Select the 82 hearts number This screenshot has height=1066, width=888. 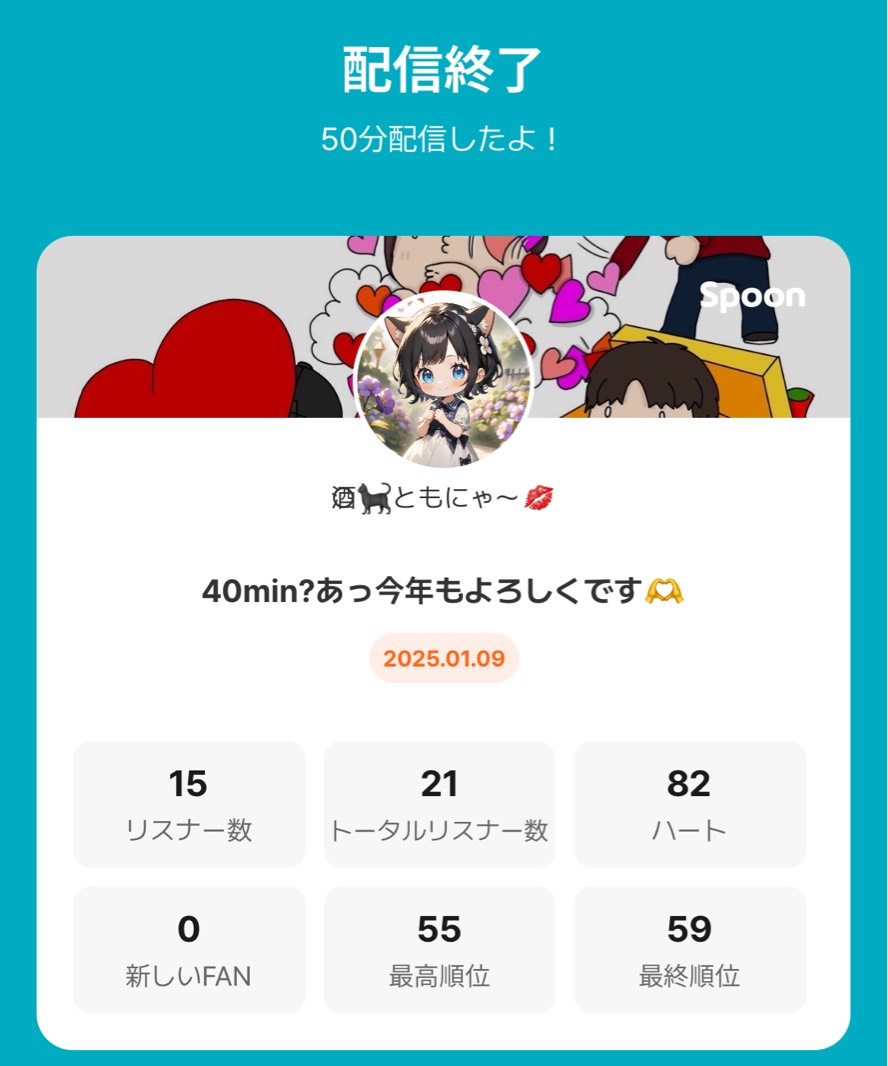pyautogui.click(x=689, y=784)
